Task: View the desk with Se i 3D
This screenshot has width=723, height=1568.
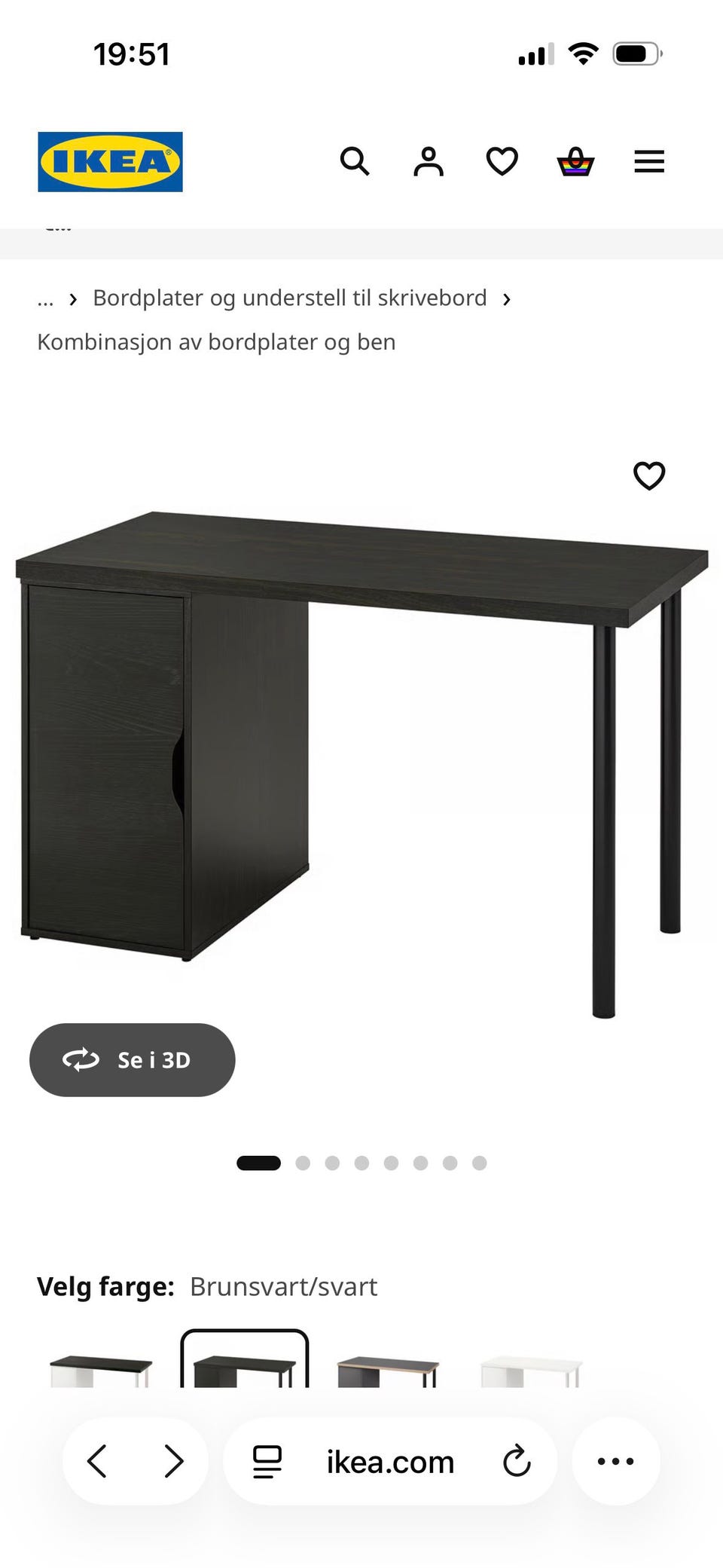Action: pos(133,1059)
